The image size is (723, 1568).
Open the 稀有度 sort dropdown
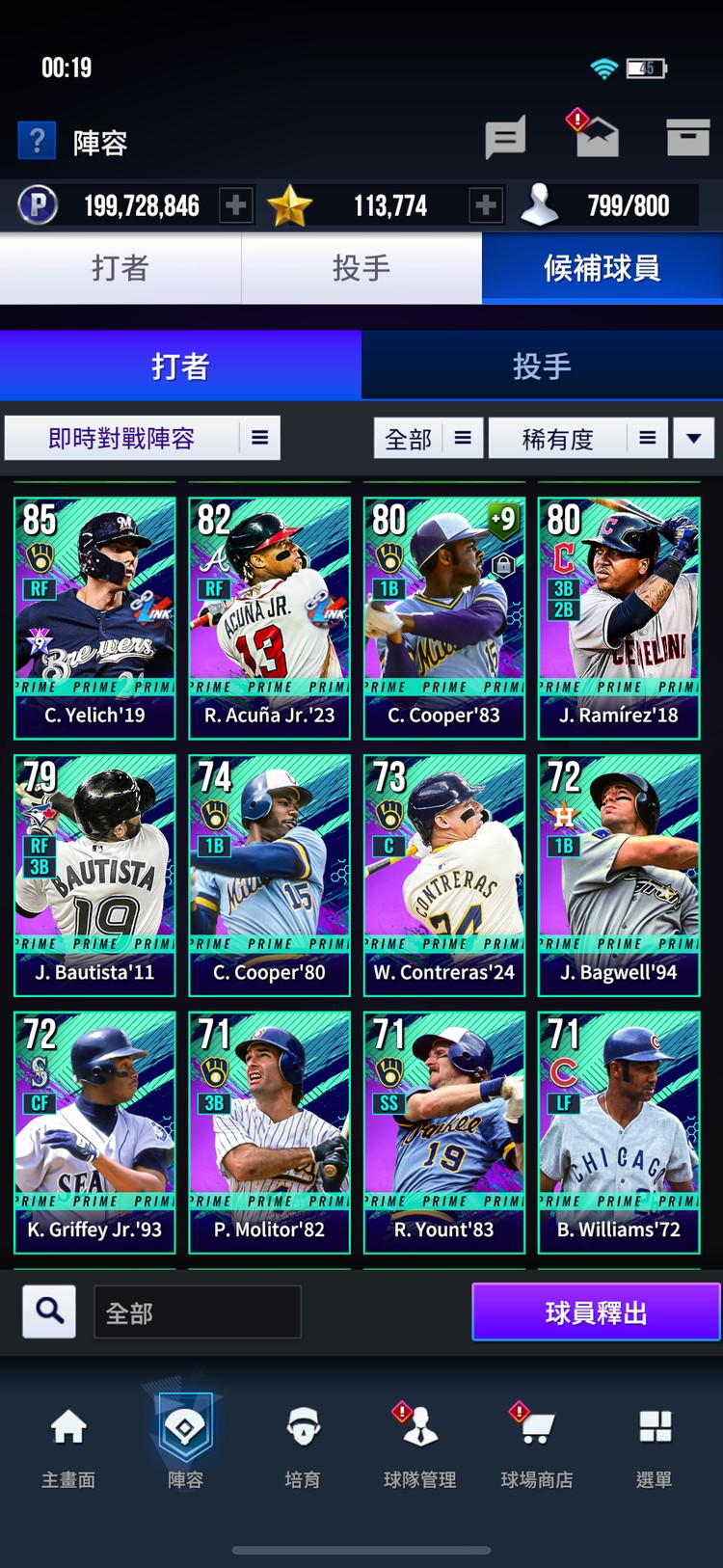[576, 439]
